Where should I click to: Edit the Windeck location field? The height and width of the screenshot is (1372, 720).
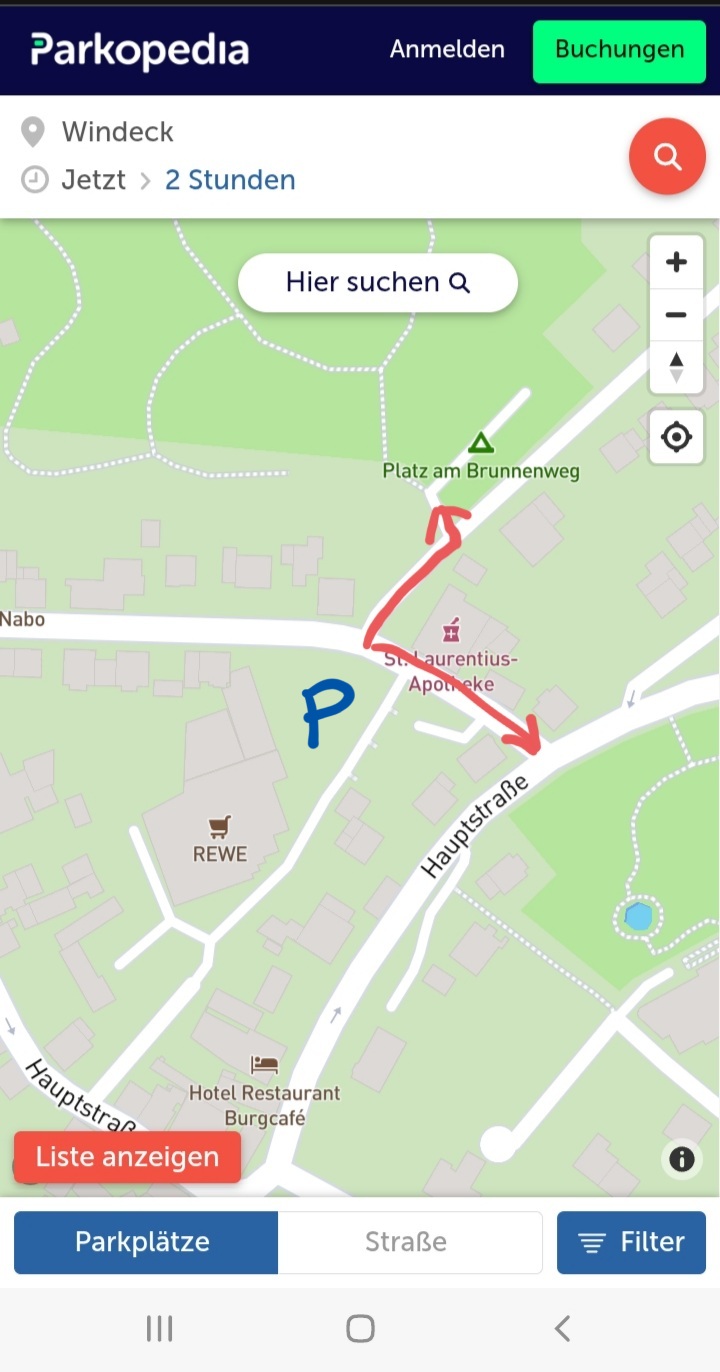point(118,131)
